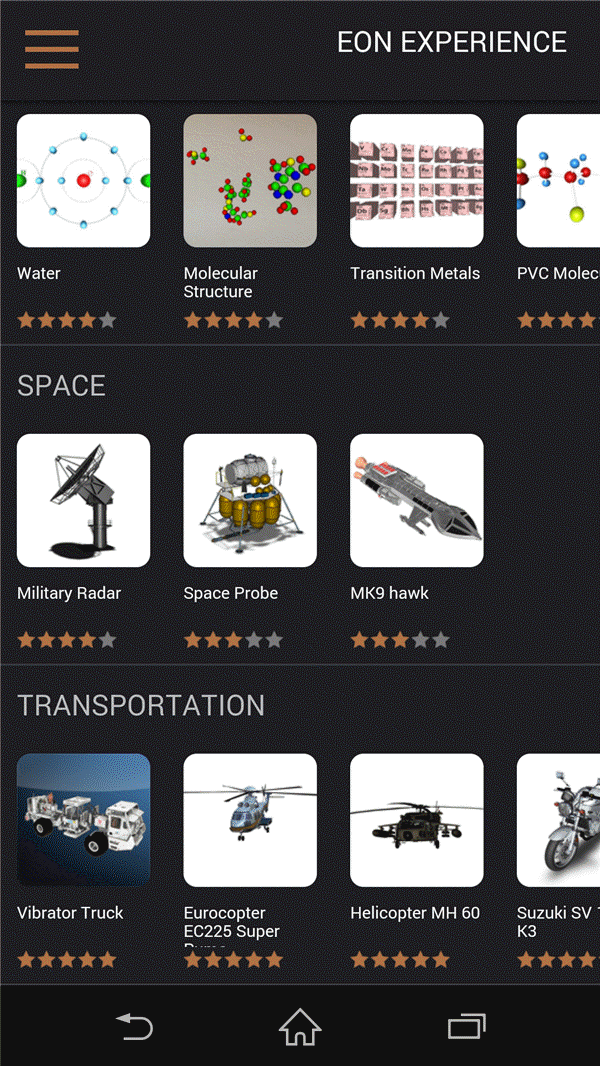Open the Molecular Structure model
This screenshot has width=600, height=1066.
coord(250,181)
